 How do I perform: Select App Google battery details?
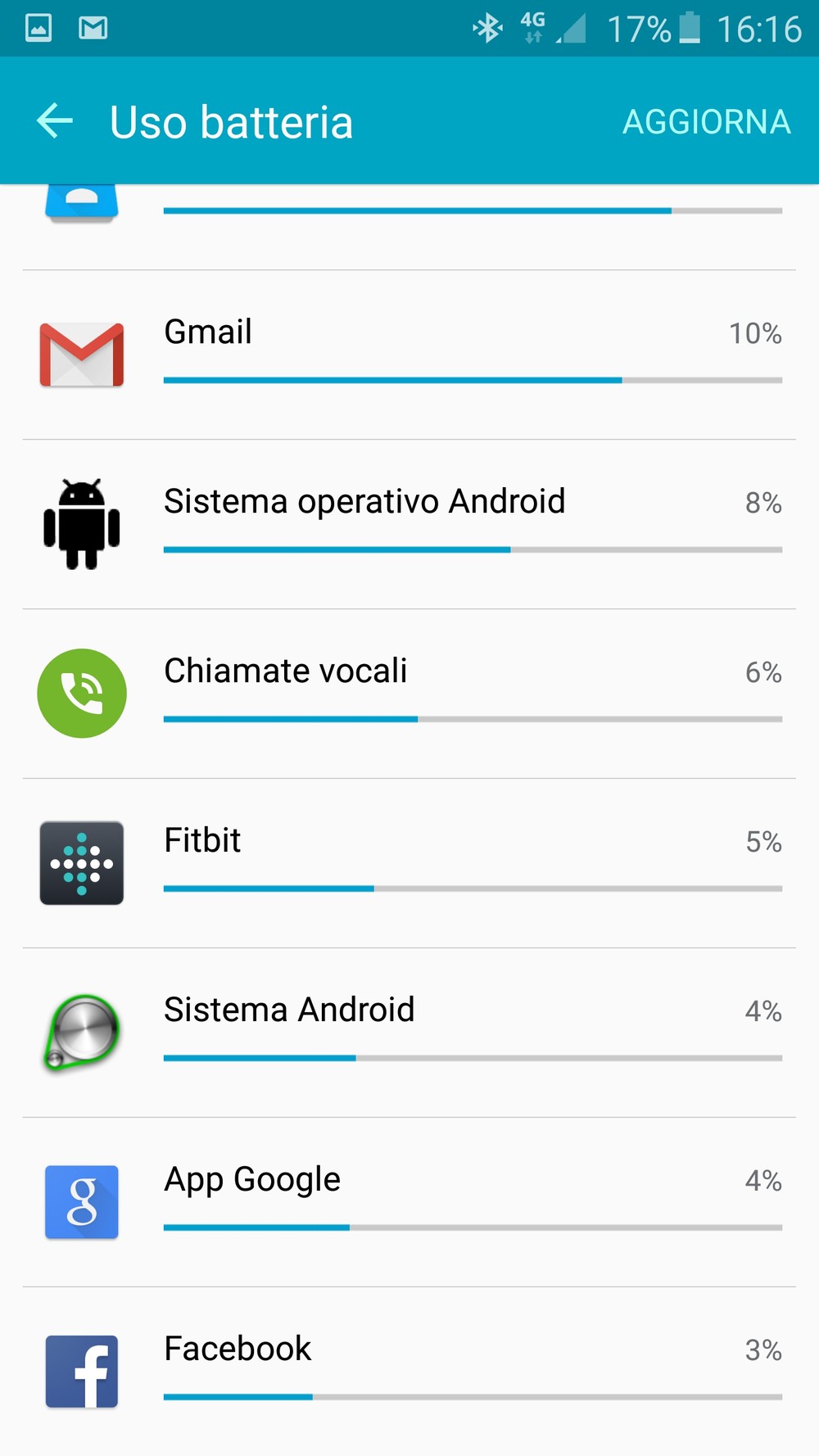[x=409, y=1202]
